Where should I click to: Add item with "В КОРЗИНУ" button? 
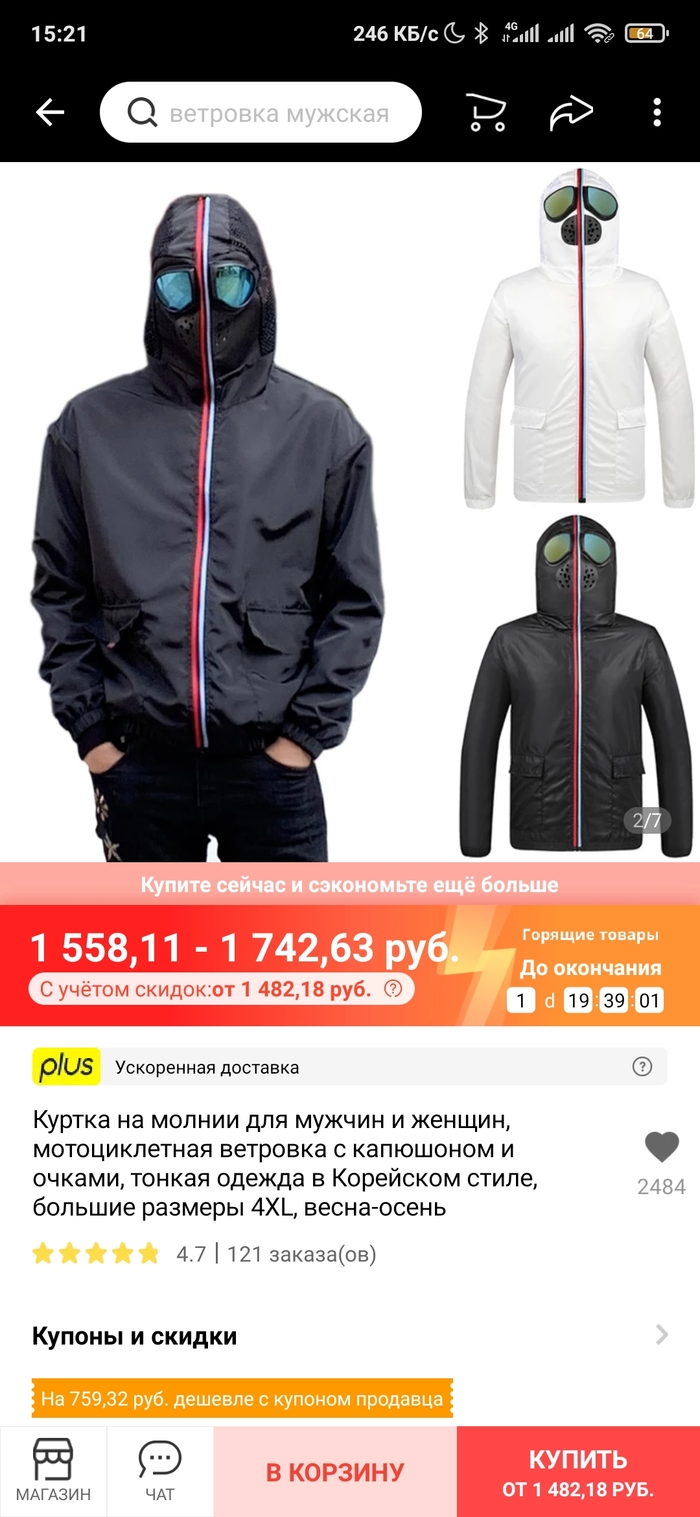tap(335, 1471)
